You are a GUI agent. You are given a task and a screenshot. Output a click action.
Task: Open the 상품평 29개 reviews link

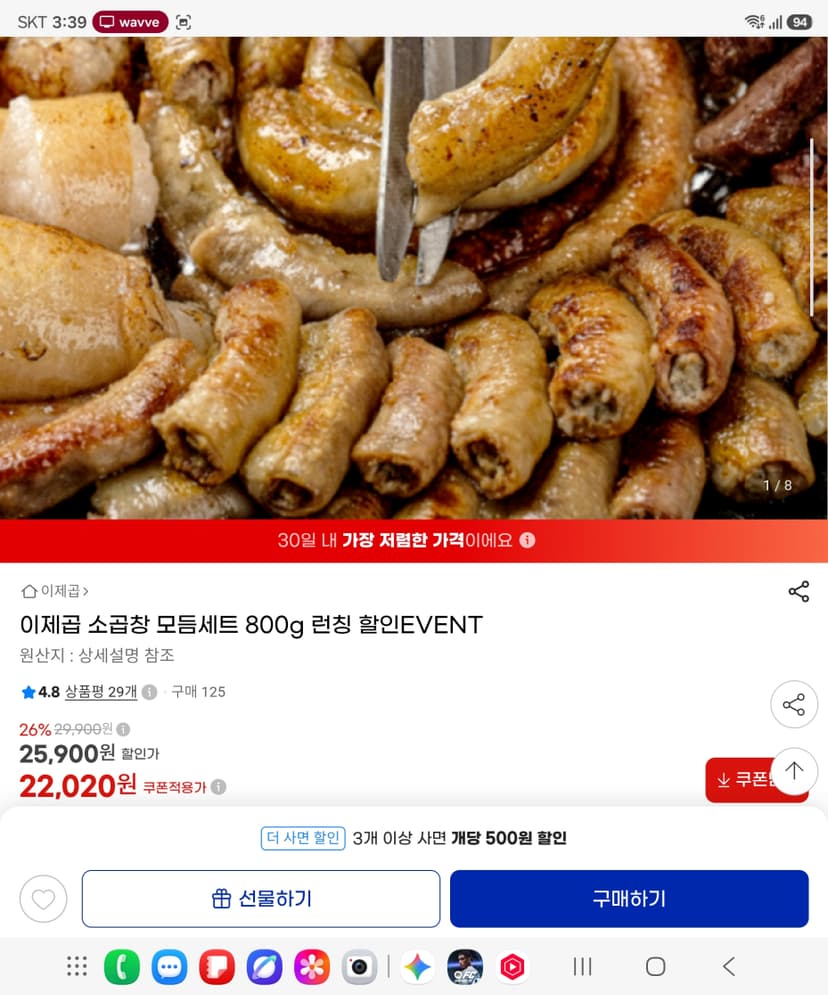tap(101, 692)
